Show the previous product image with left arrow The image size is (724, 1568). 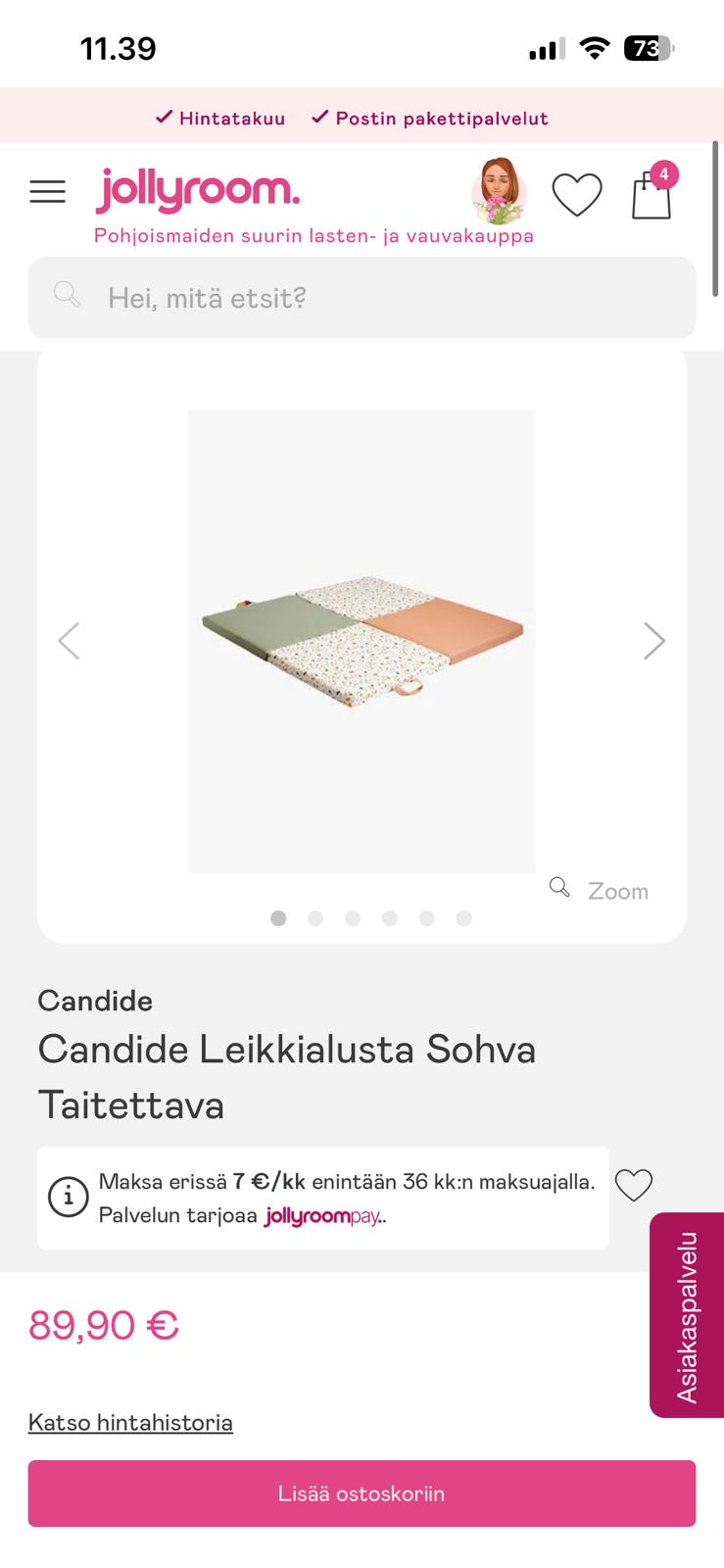click(x=69, y=640)
